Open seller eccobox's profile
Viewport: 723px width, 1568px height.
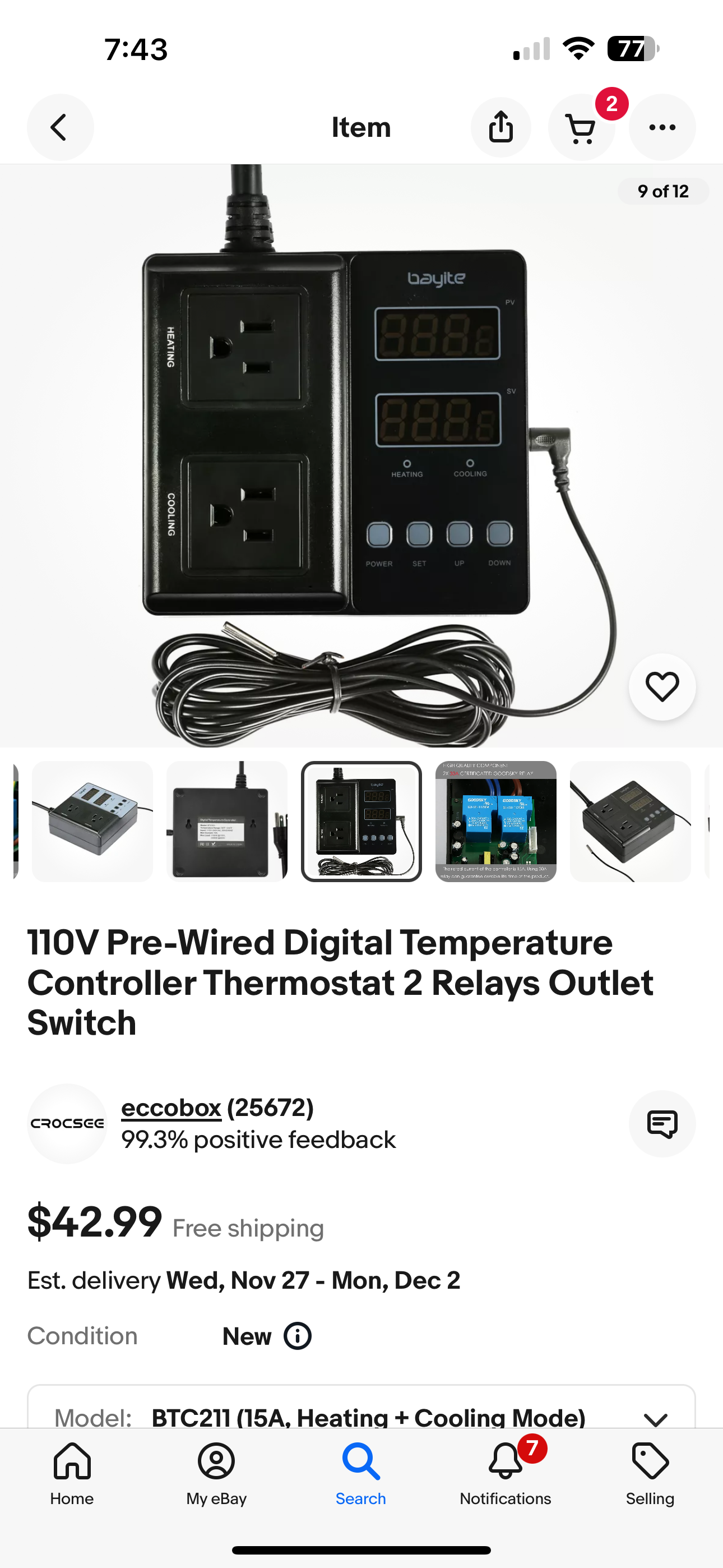(171, 1108)
